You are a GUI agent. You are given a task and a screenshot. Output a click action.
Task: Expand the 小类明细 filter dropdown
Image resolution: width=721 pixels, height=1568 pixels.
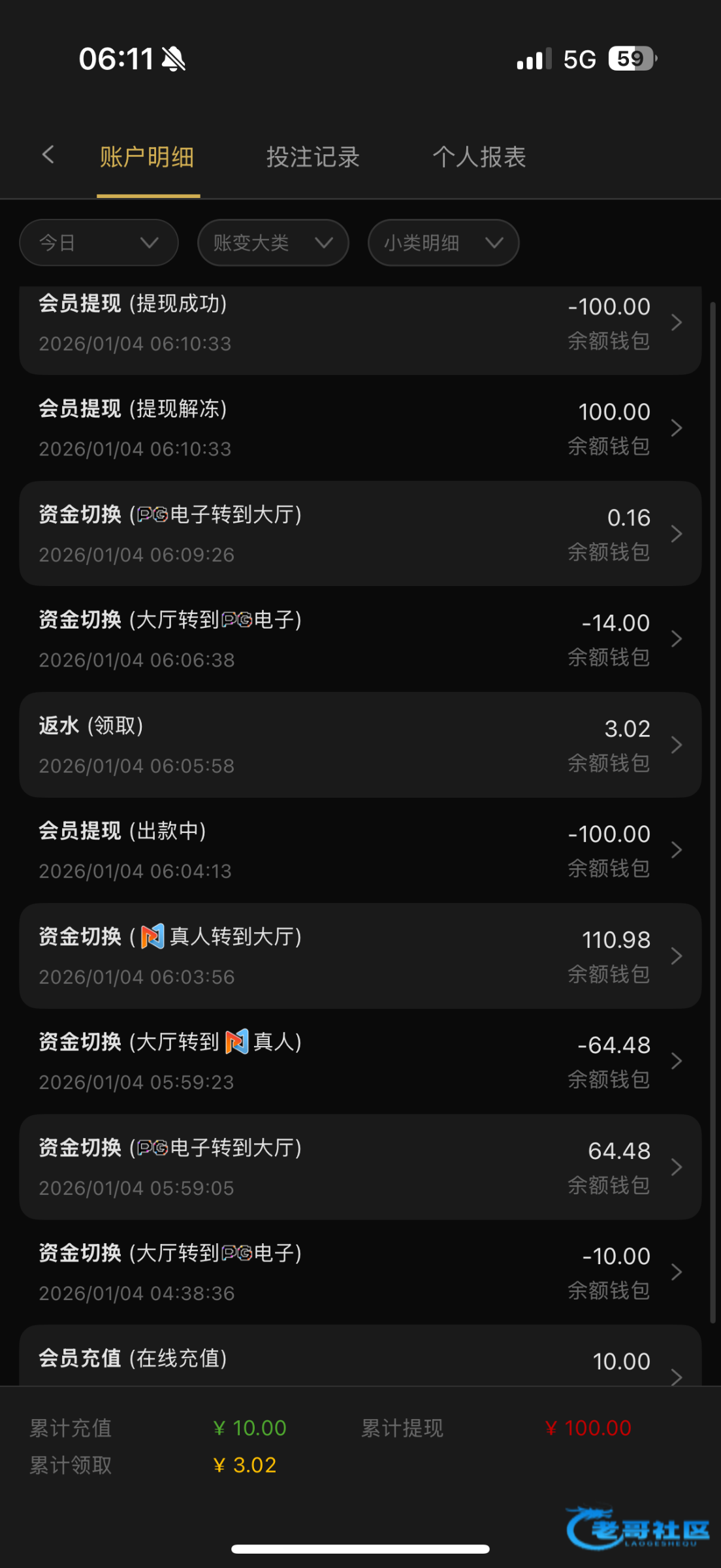443,242
